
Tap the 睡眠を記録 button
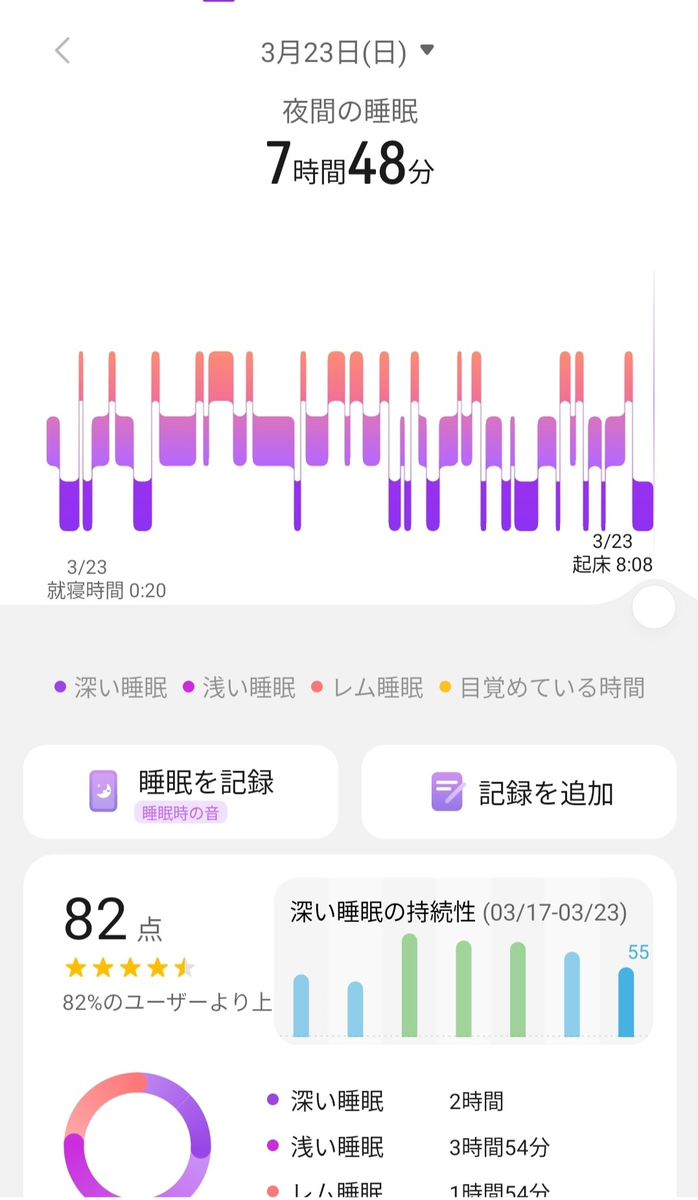pos(181,792)
